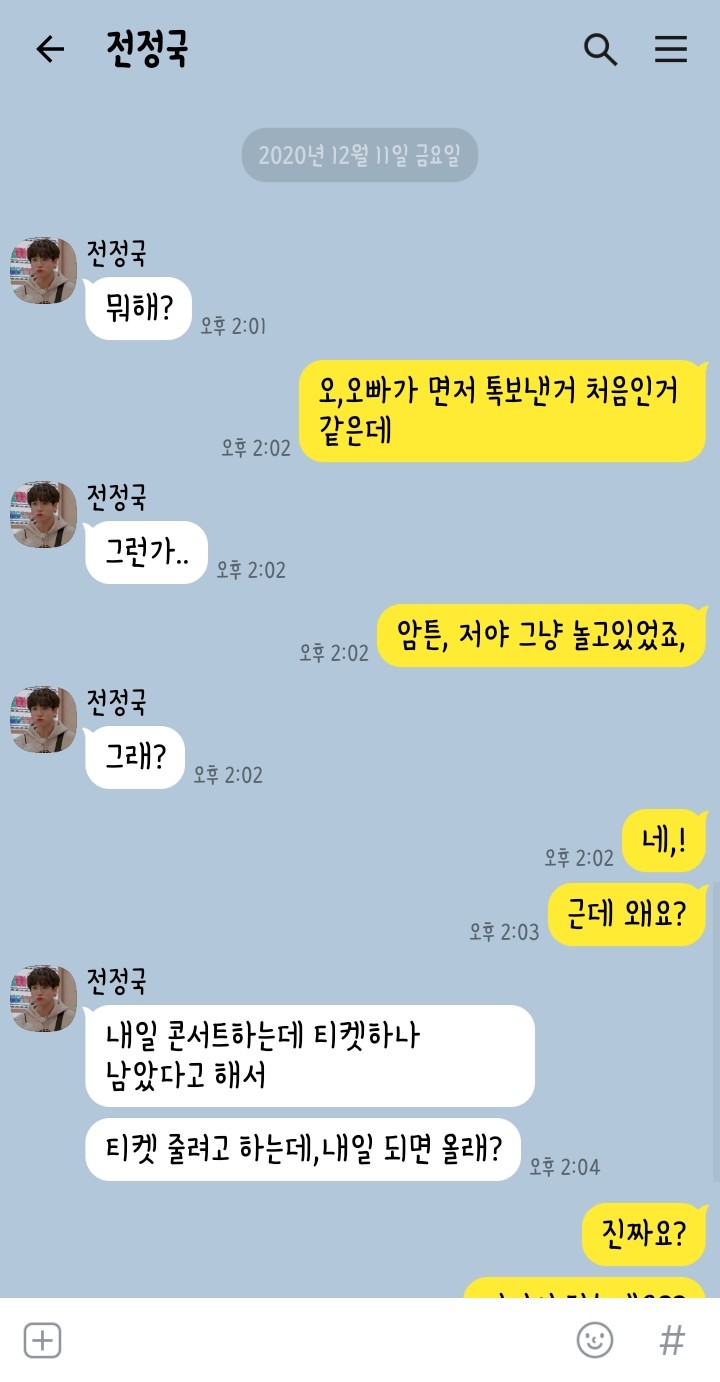View 전정국's profile picture beside 뭐해?

point(44,270)
